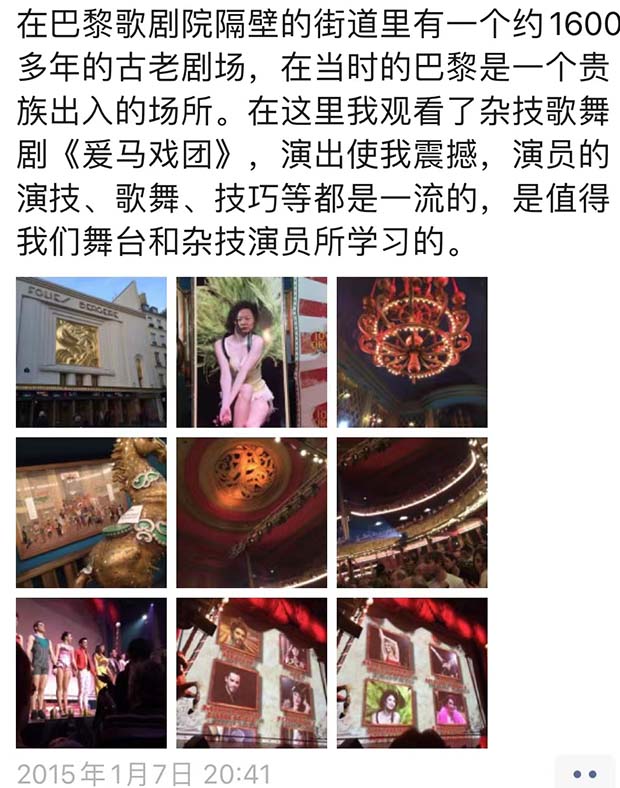View the performers on stage photo
620x788 pixels.
coord(91,672)
